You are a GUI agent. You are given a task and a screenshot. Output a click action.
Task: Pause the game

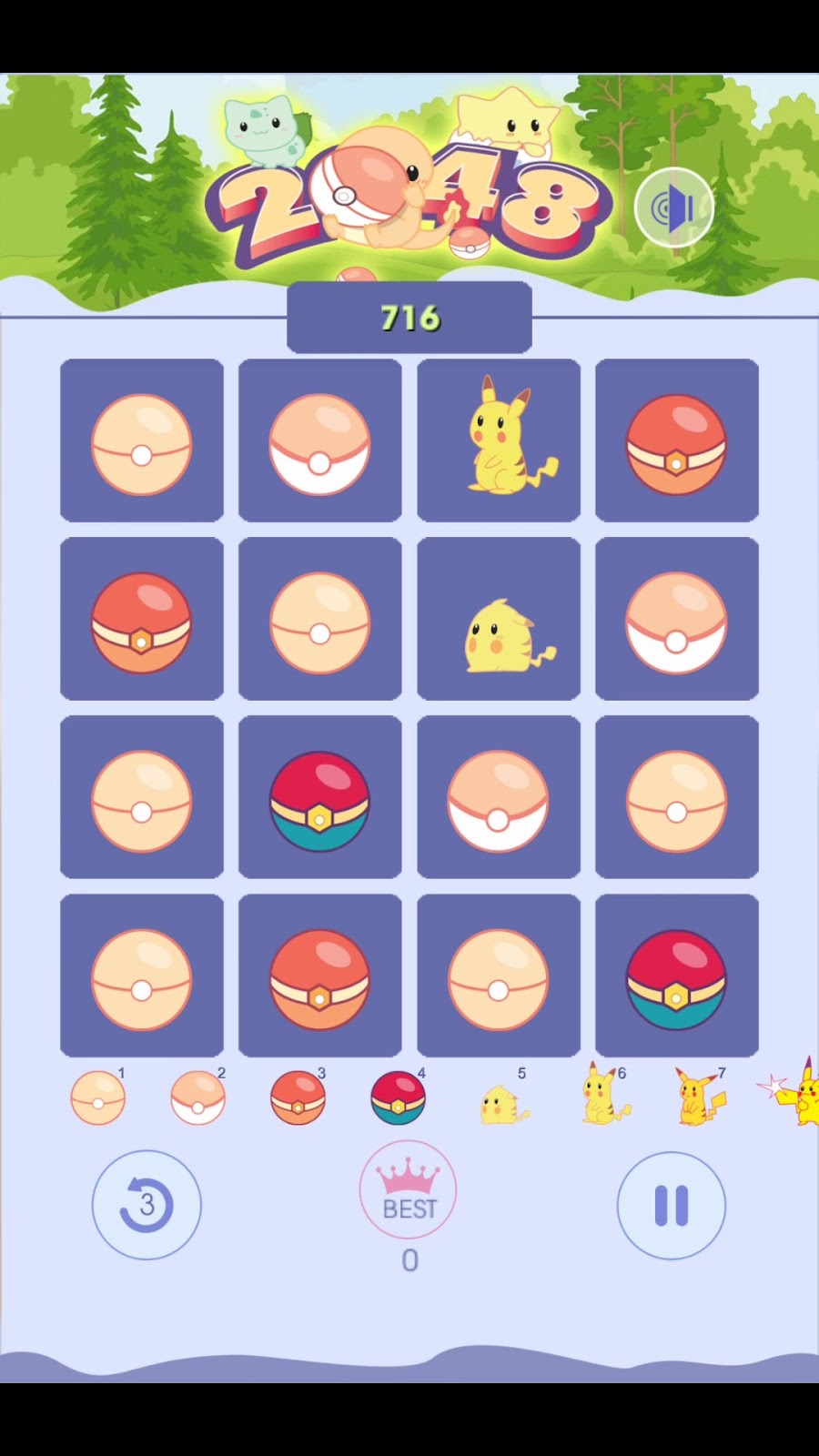click(x=672, y=1205)
